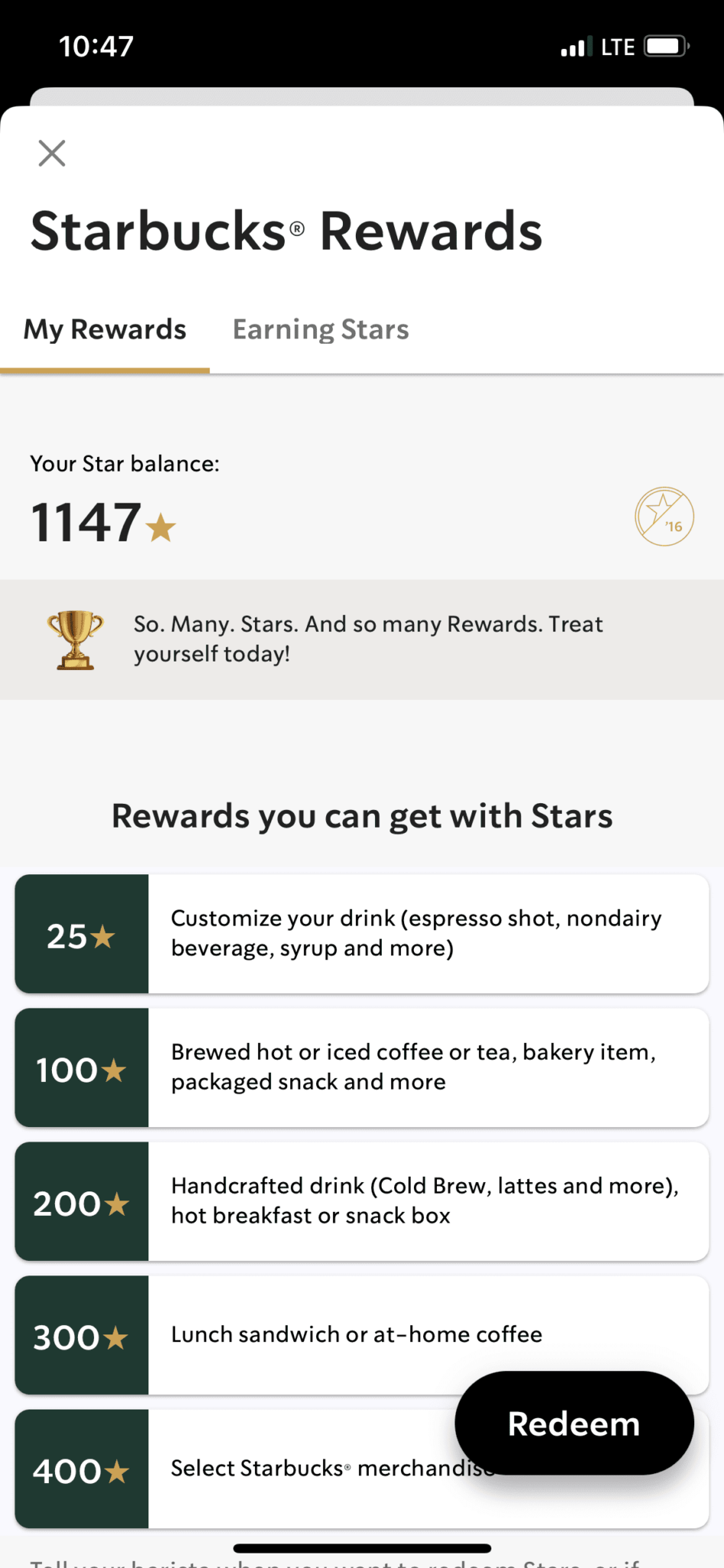This screenshot has width=724, height=1568.
Task: Switch to the Earning Stars tab
Action: pyautogui.click(x=321, y=329)
